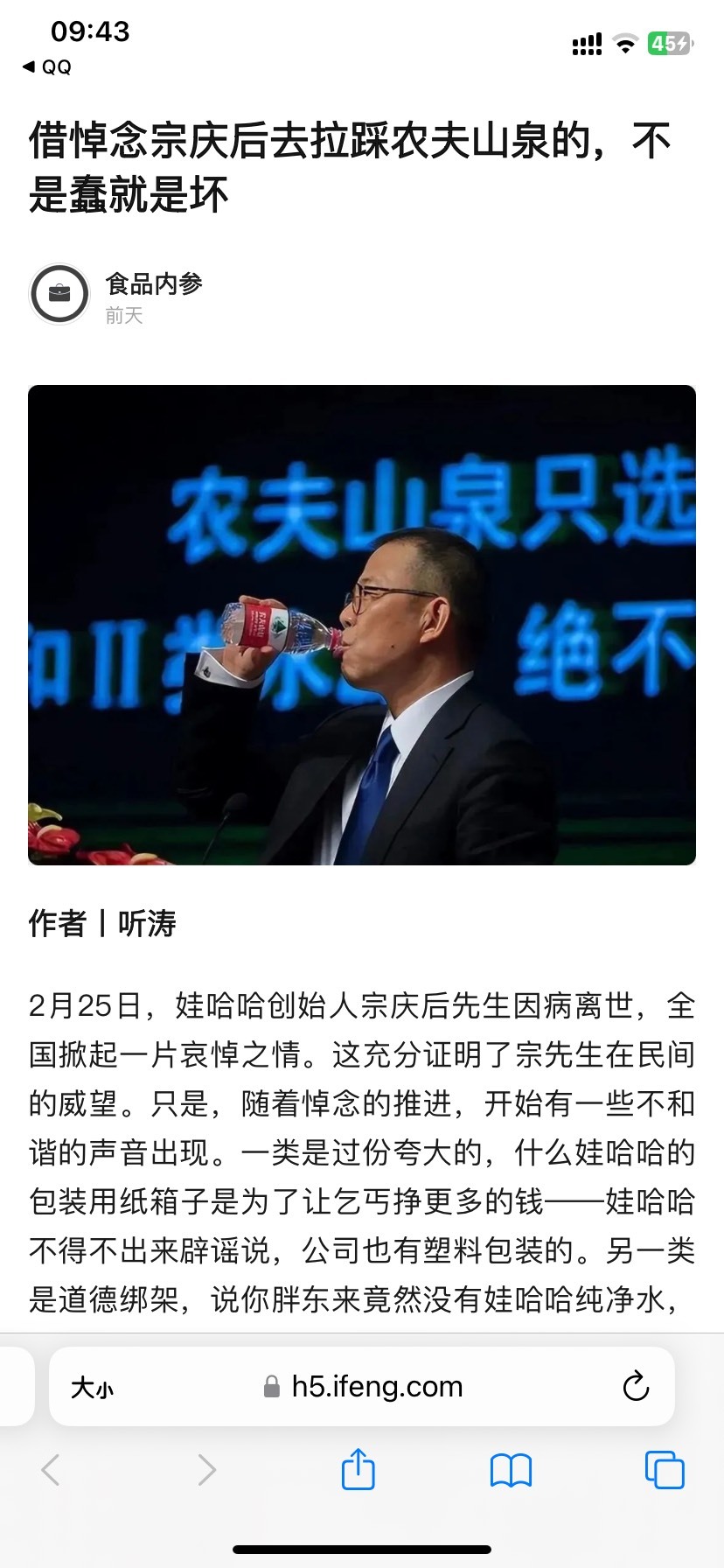Reload the current page

coord(636,1386)
